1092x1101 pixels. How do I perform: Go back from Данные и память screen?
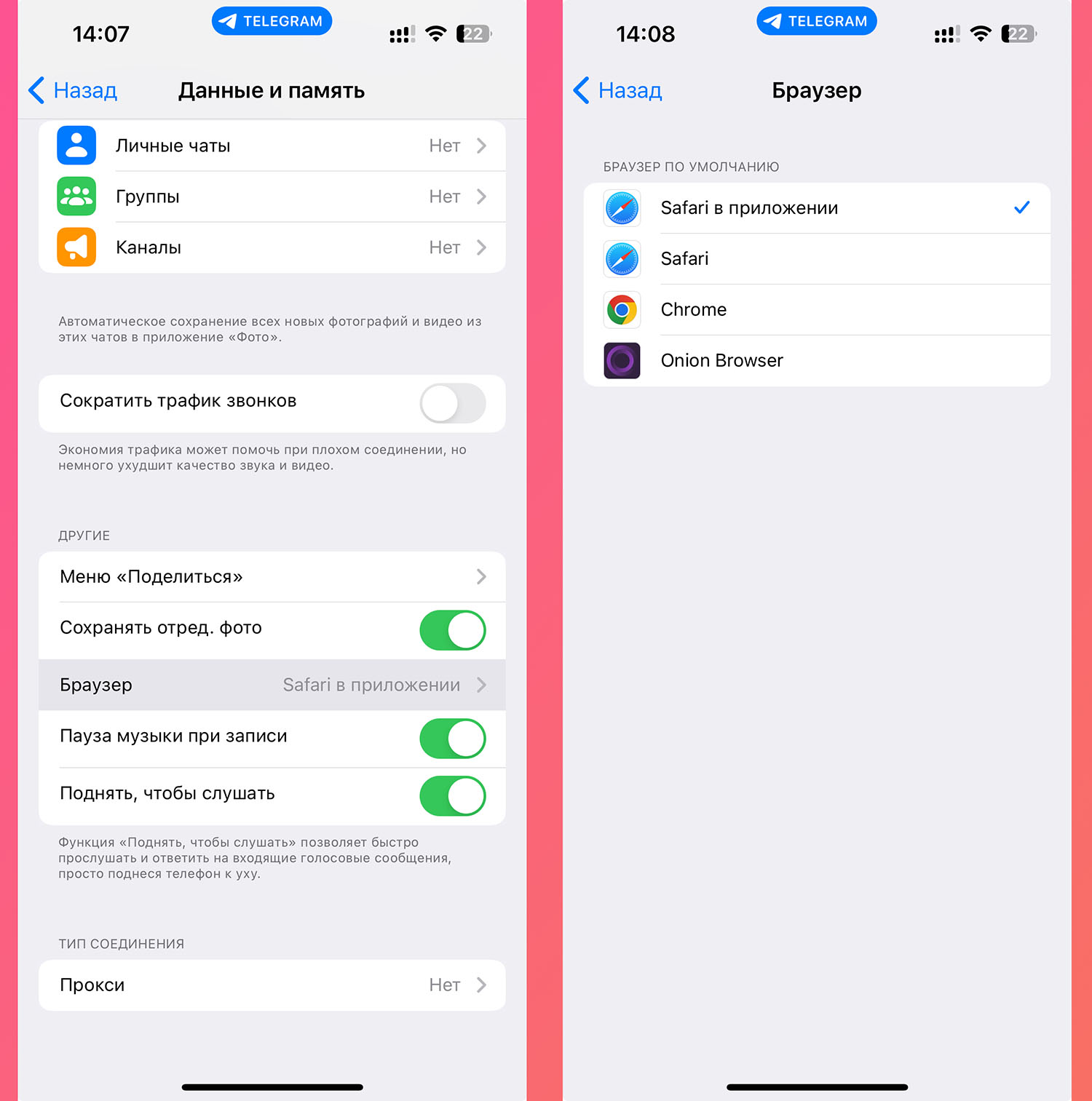coord(73,90)
